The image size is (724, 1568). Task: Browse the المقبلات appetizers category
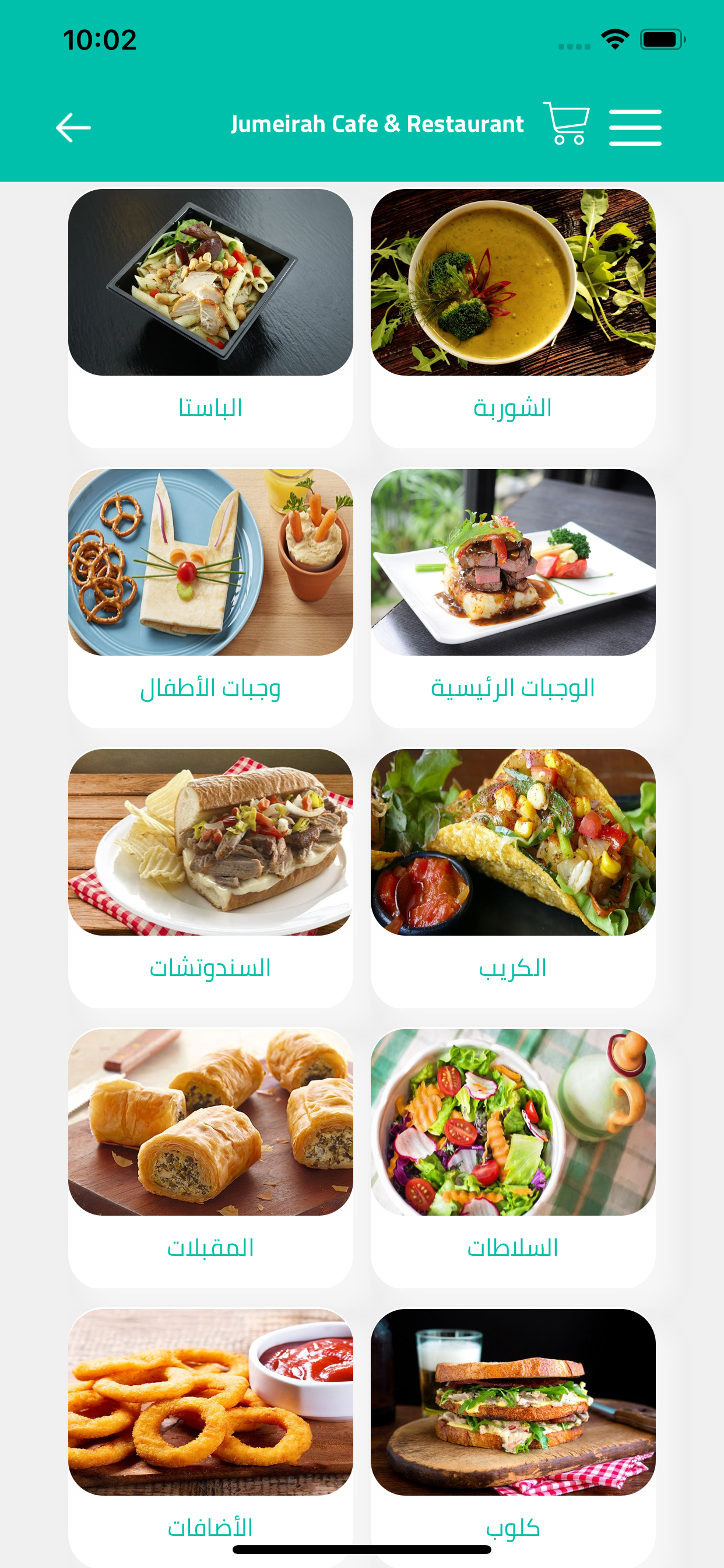point(210,1158)
